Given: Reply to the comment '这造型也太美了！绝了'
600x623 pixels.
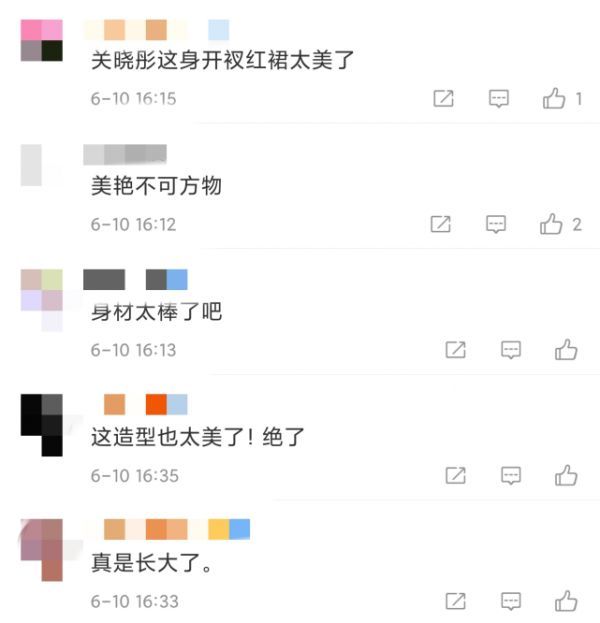Looking at the screenshot, I should 511,475.
